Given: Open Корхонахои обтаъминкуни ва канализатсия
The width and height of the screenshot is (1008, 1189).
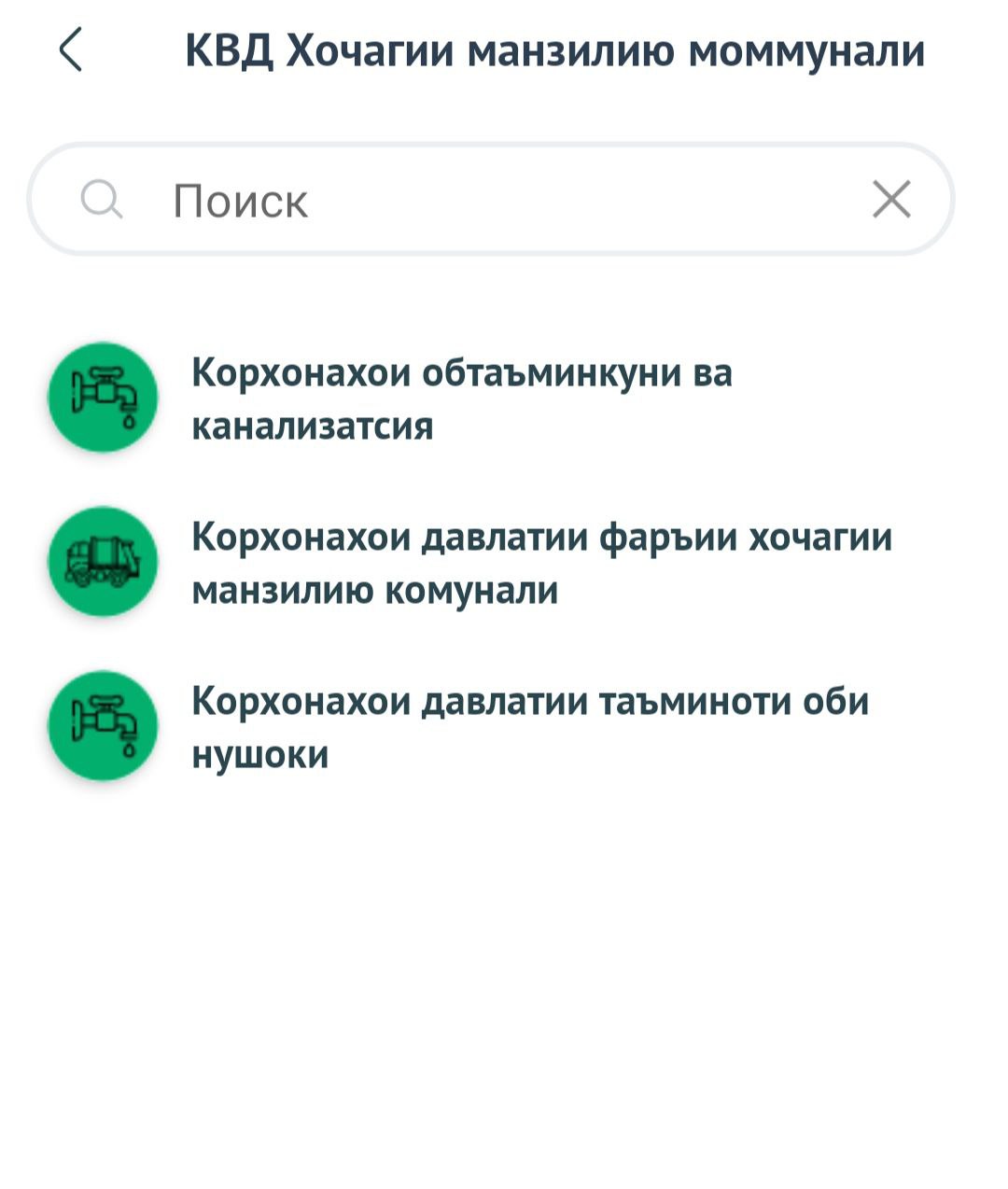Looking at the screenshot, I should click(461, 399).
